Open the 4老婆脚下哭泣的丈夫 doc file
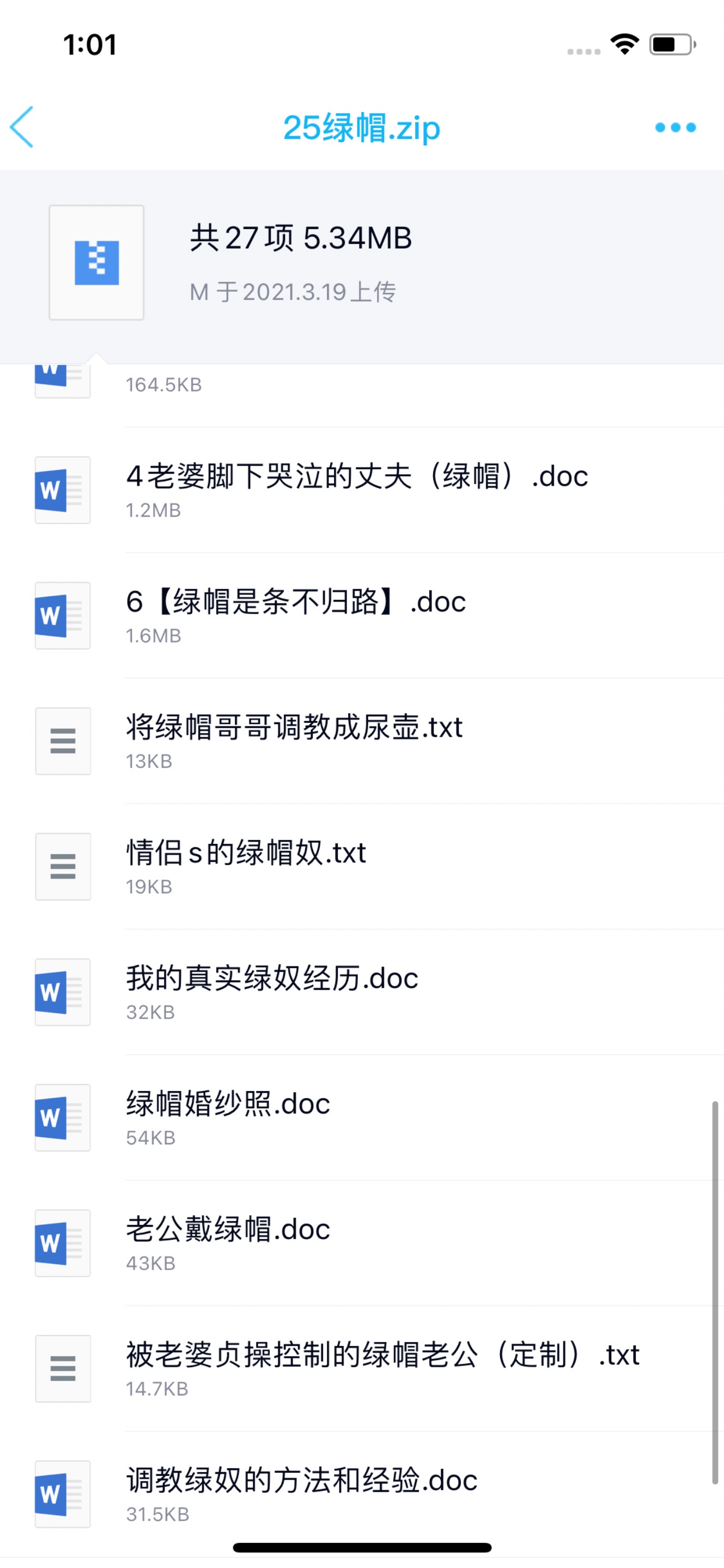The image size is (724, 1568). pos(362,490)
